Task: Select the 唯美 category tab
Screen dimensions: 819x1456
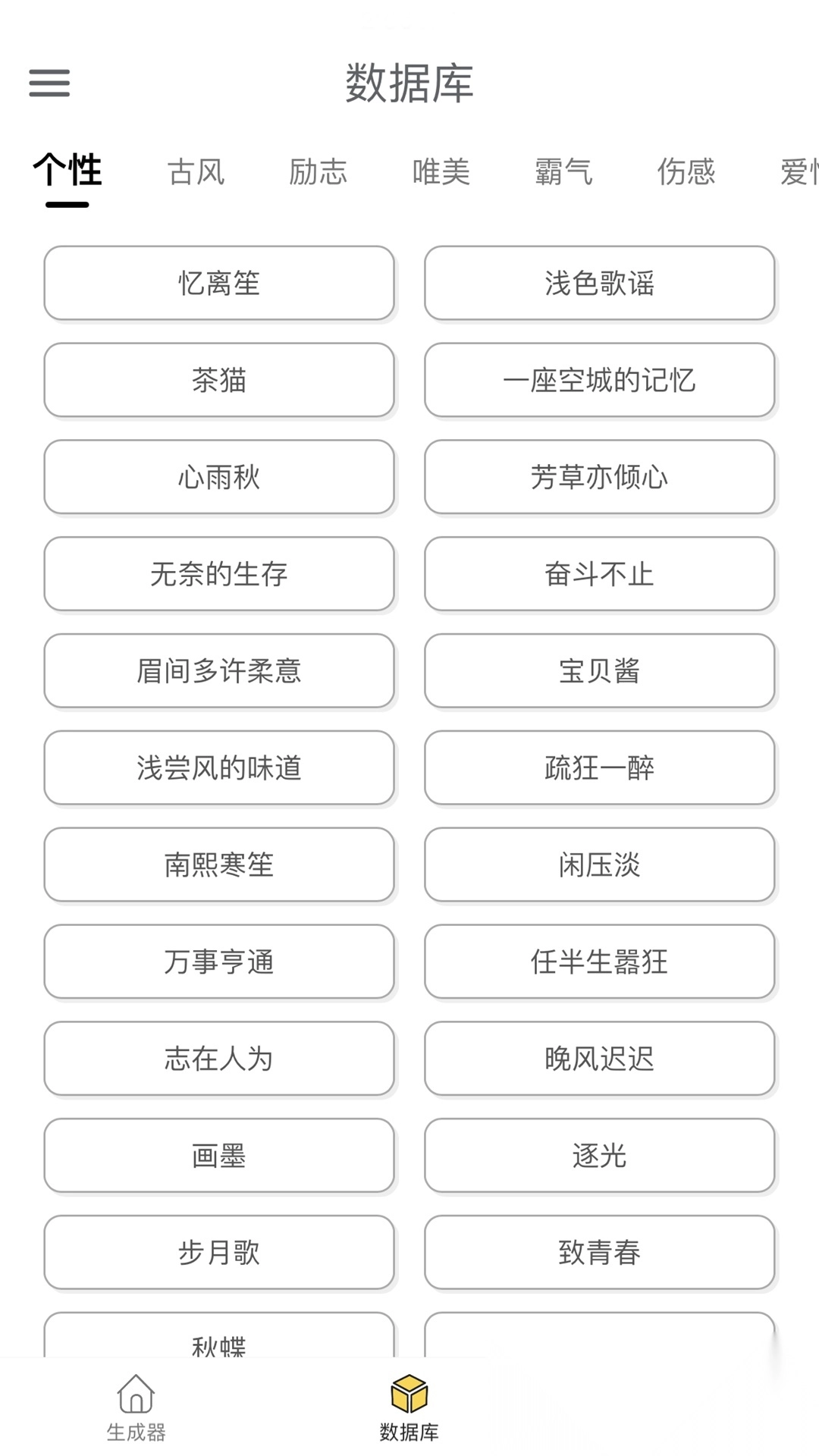Action: pyautogui.click(x=441, y=171)
